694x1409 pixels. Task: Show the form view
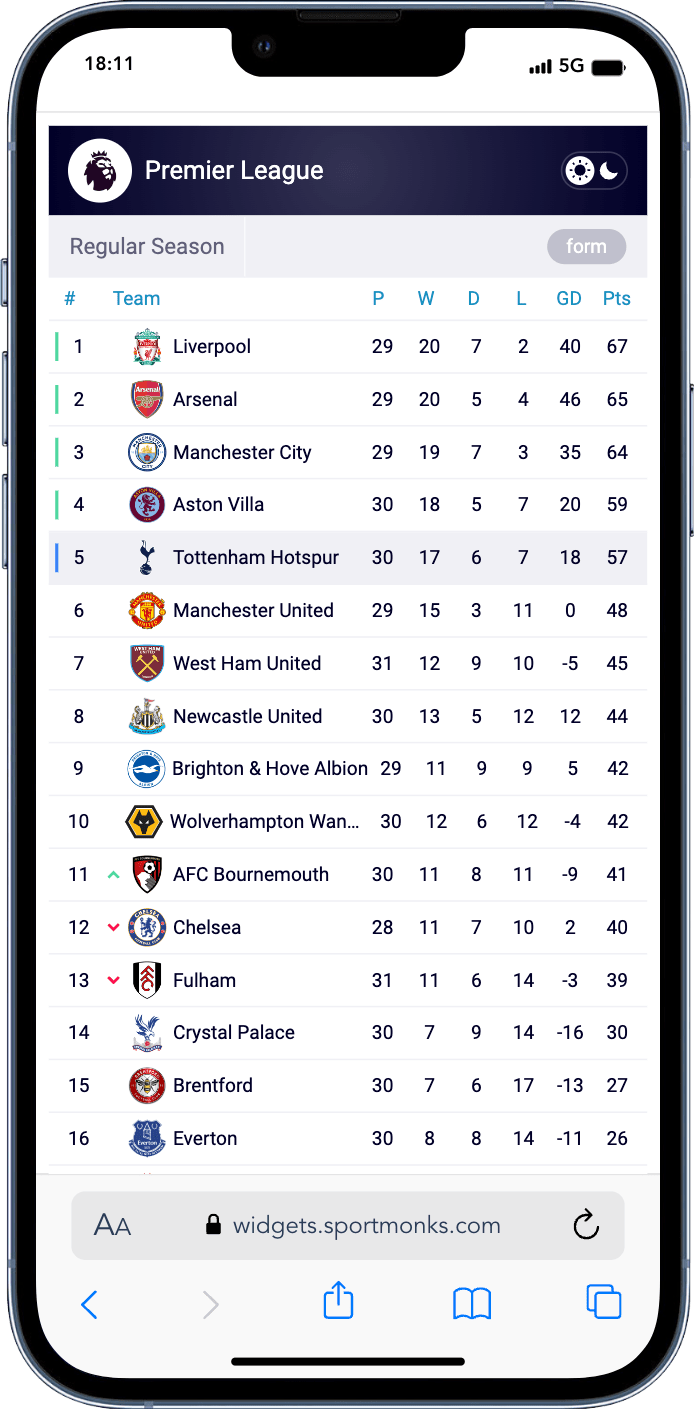(x=586, y=246)
